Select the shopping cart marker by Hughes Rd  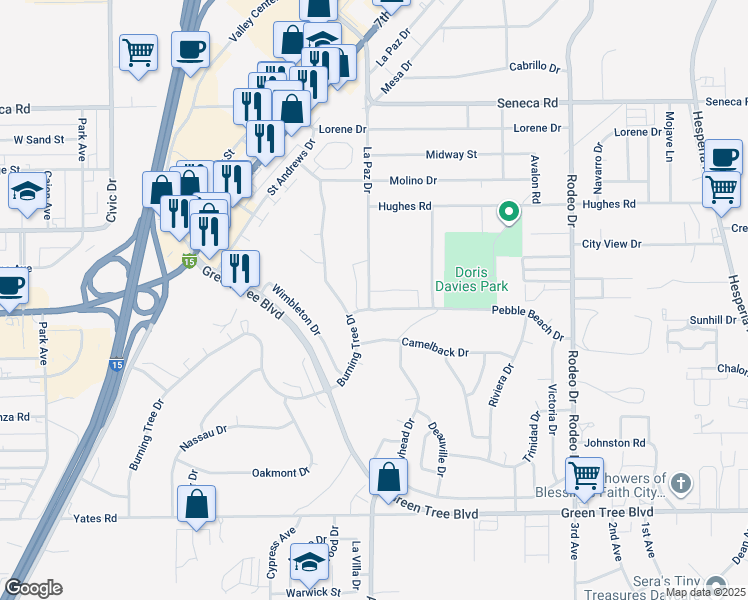[722, 187]
